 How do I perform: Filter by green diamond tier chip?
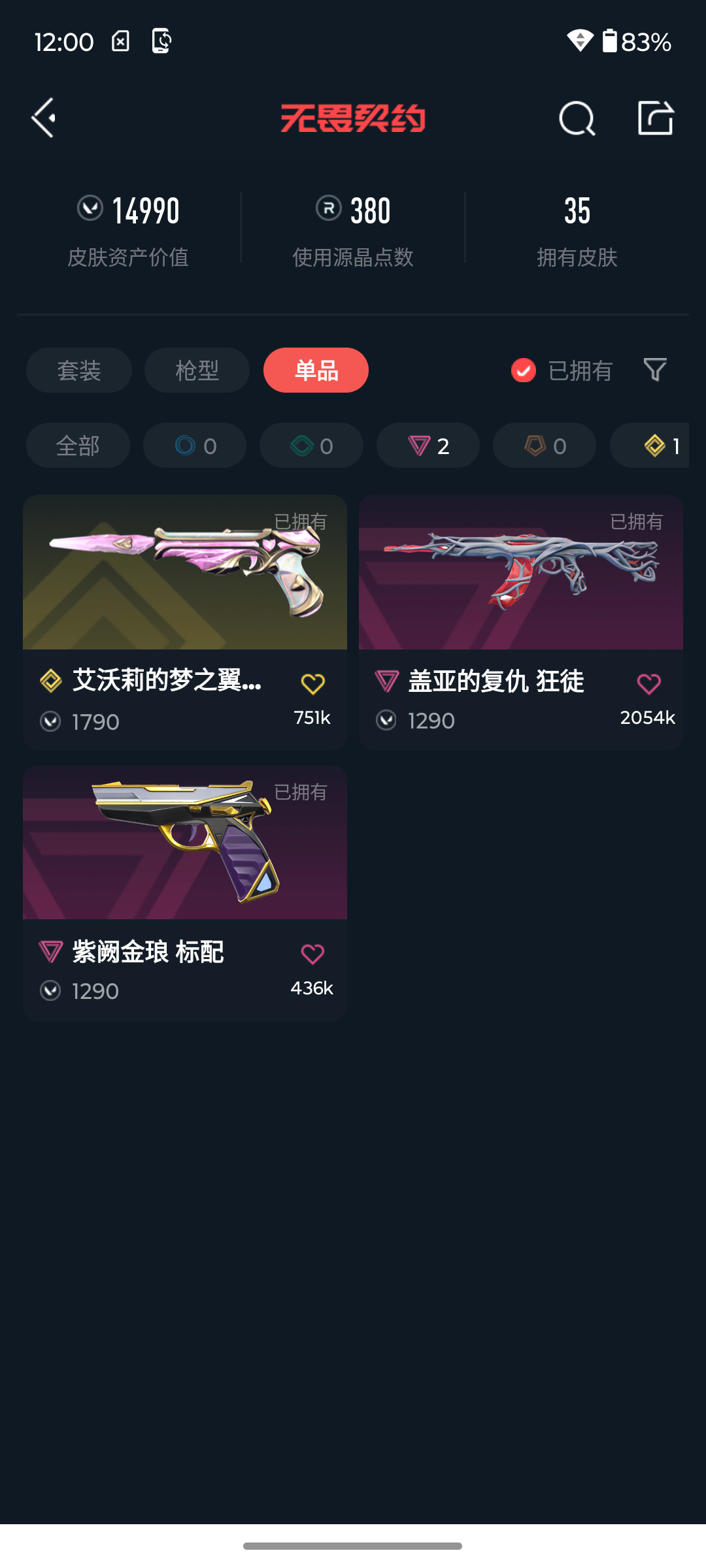pyautogui.click(x=311, y=446)
